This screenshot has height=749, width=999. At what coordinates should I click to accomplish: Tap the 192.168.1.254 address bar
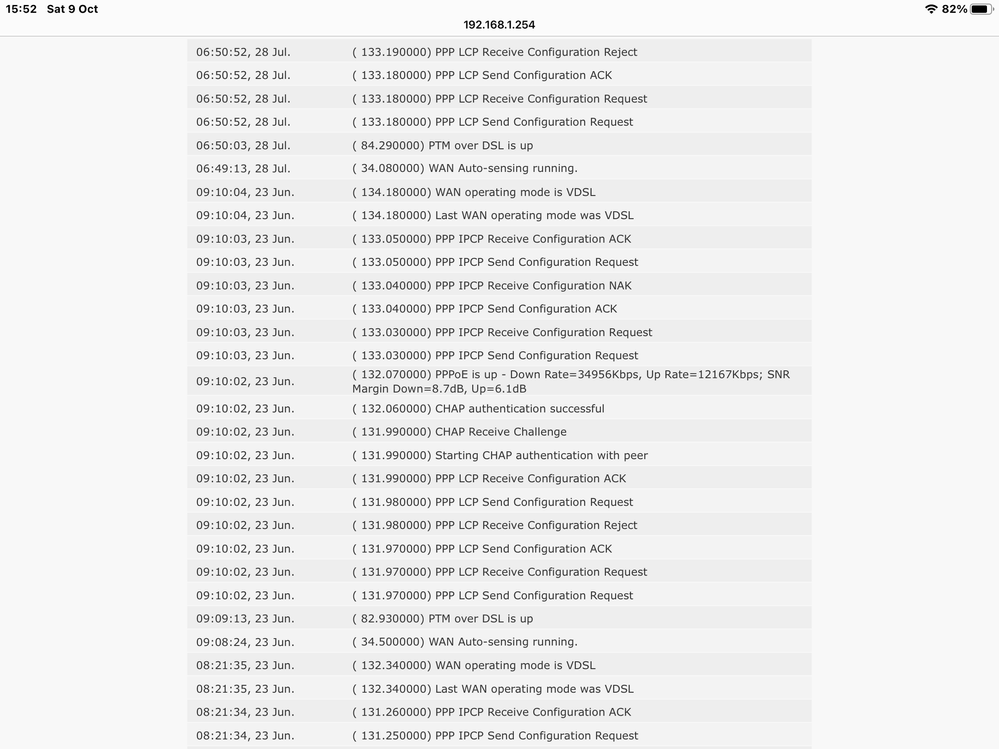click(499, 24)
